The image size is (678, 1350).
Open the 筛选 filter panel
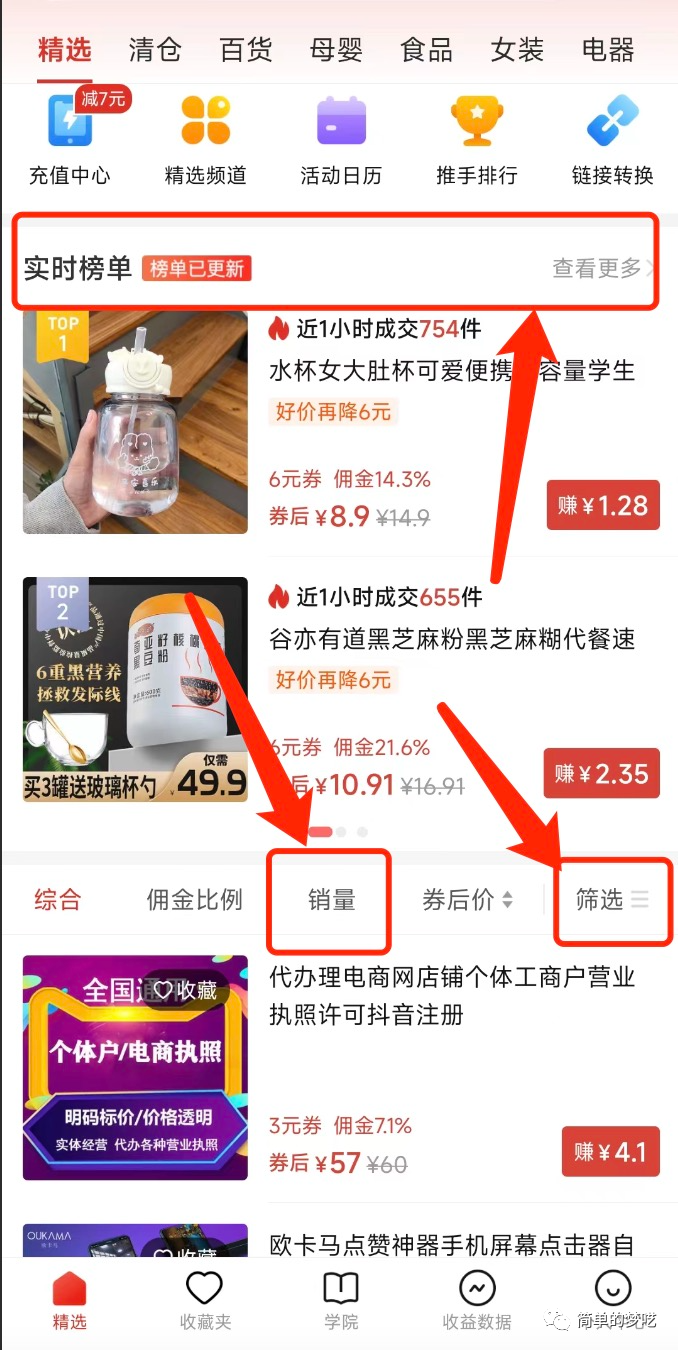coord(611,900)
